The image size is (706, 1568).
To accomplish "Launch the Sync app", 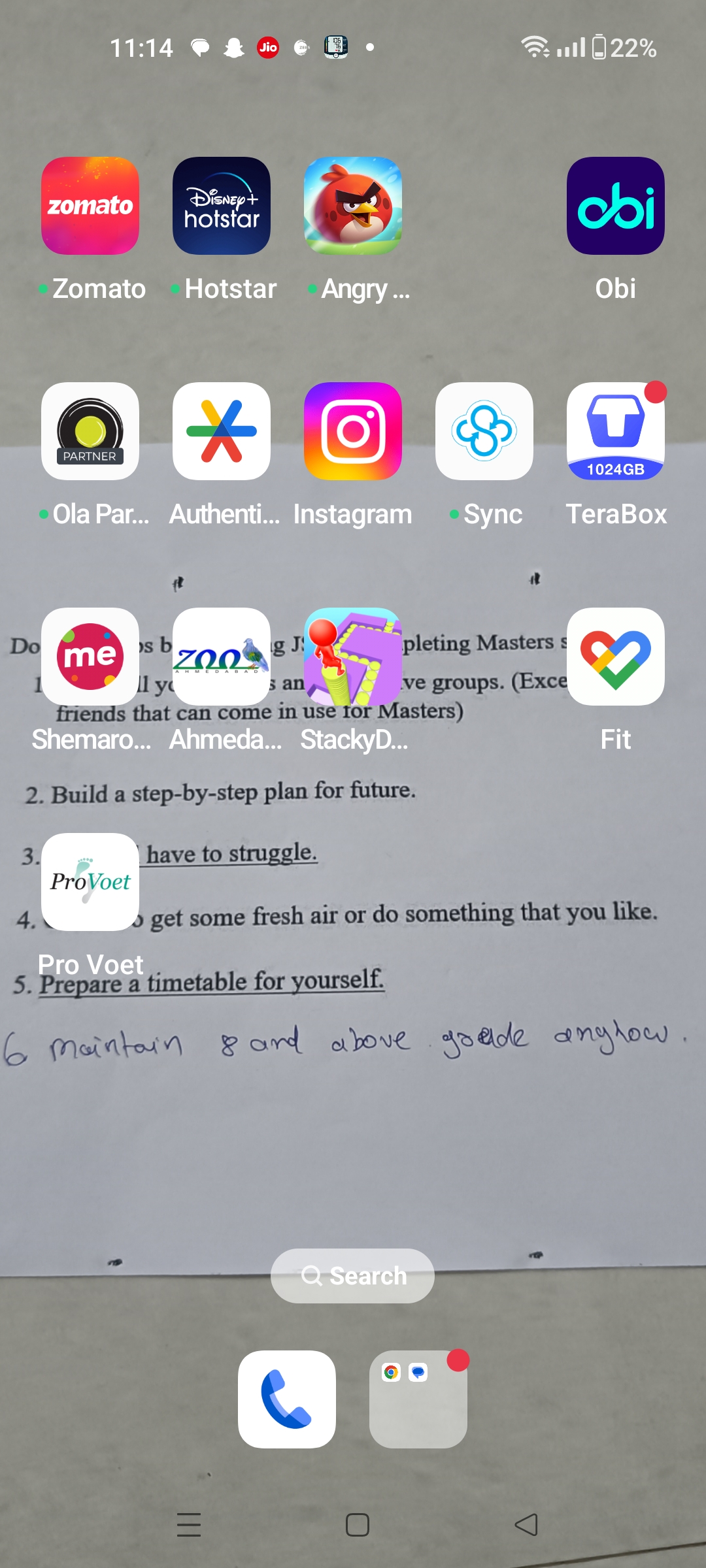I will point(484,431).
